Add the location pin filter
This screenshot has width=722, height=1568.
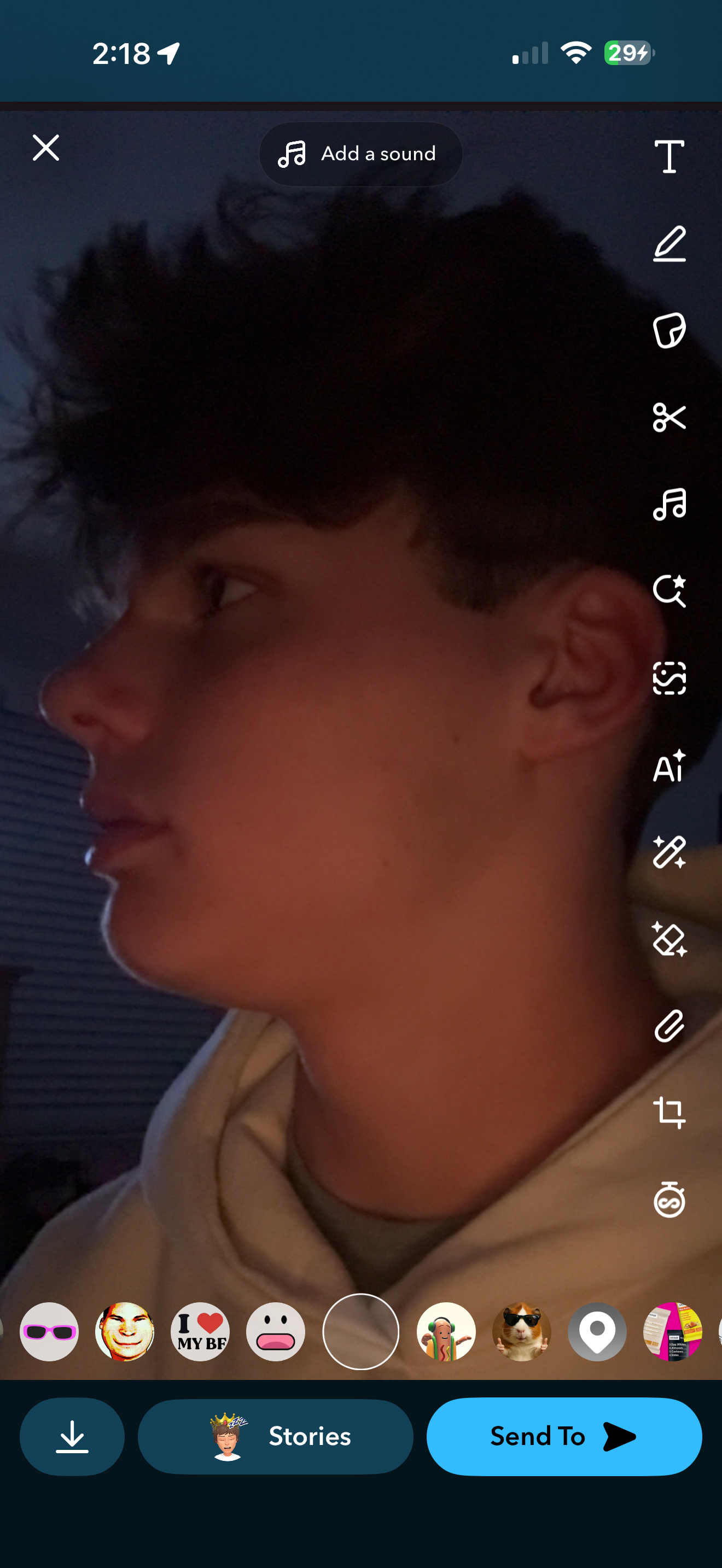[x=597, y=1332]
